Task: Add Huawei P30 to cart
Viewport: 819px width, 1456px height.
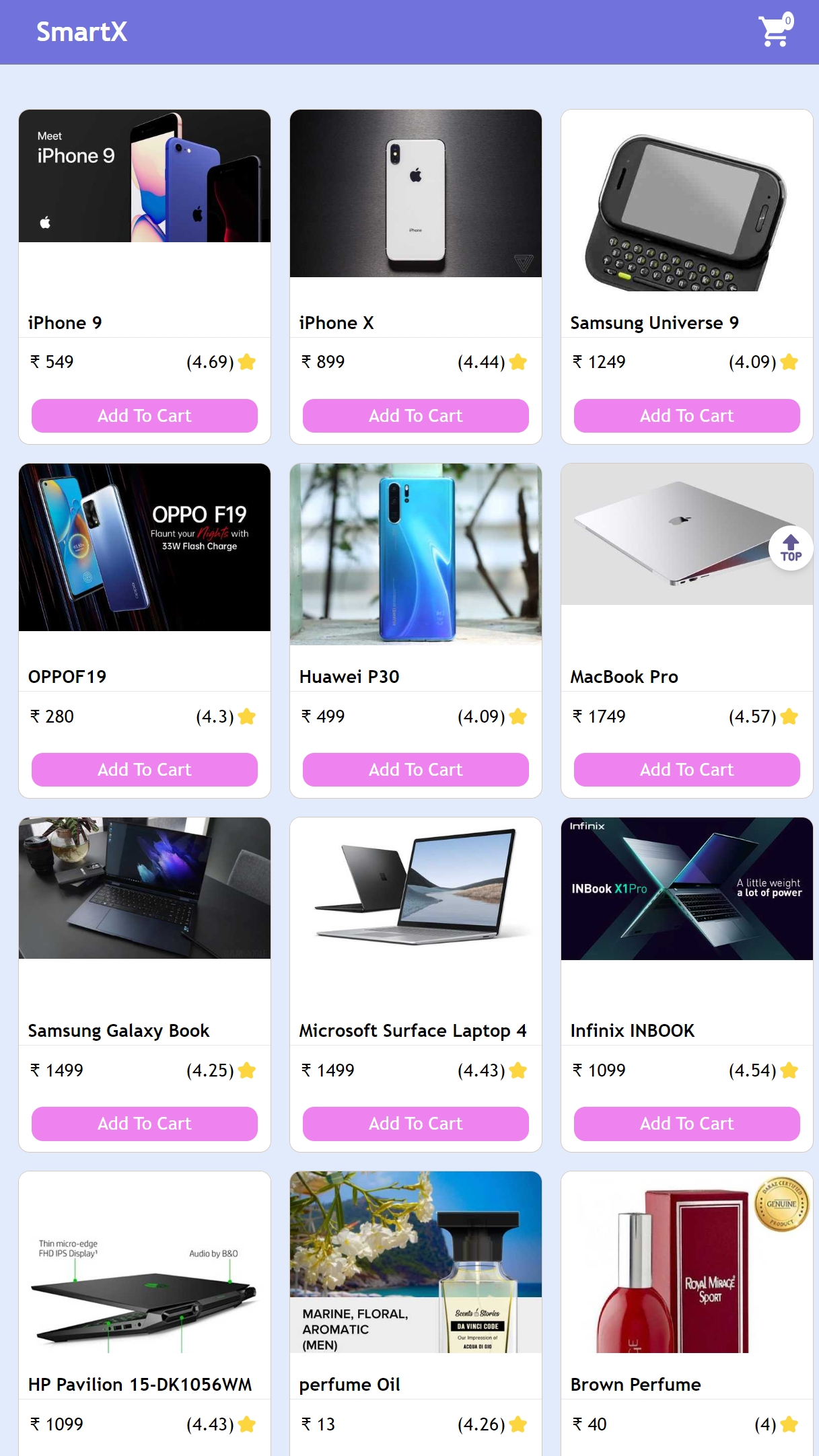Action: (x=416, y=770)
